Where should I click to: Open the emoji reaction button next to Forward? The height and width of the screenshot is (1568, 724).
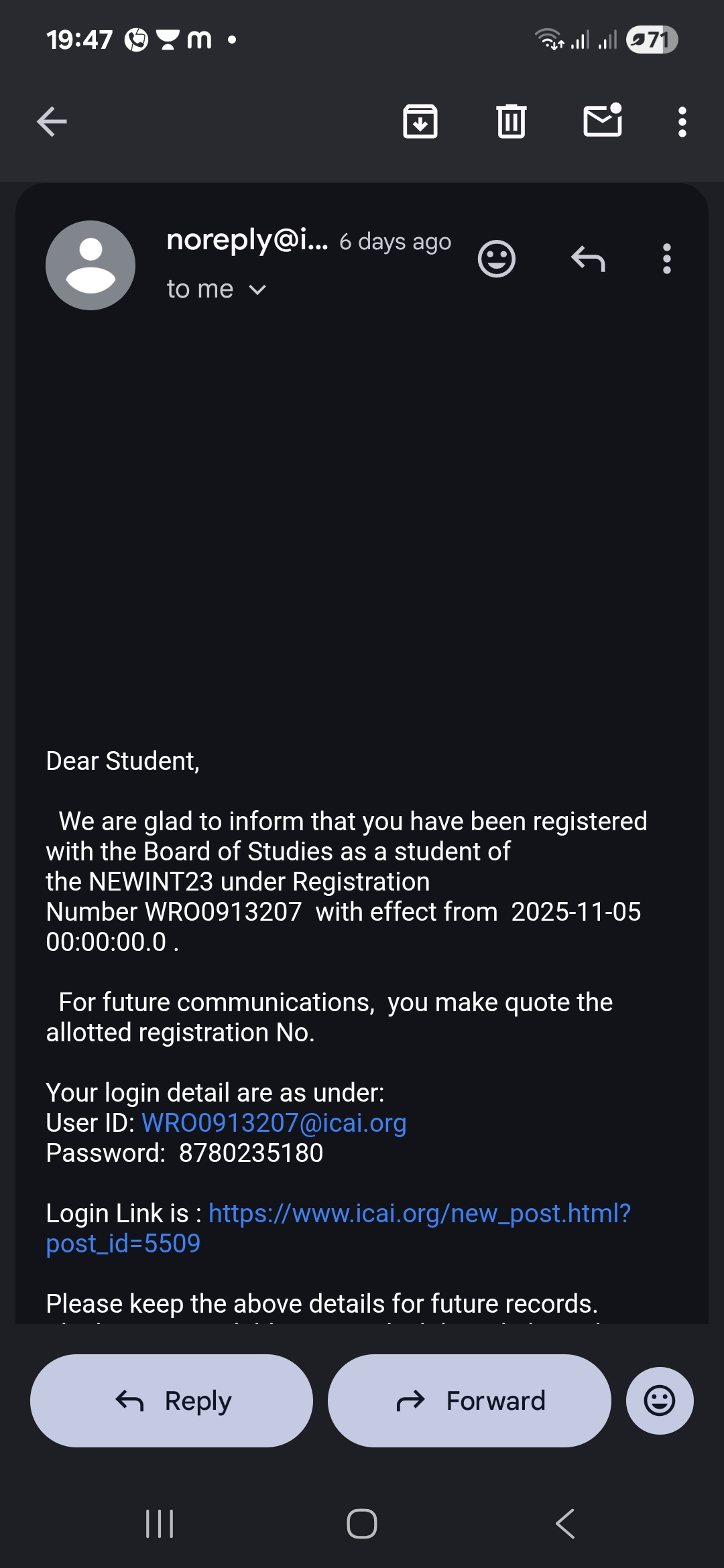click(660, 1400)
